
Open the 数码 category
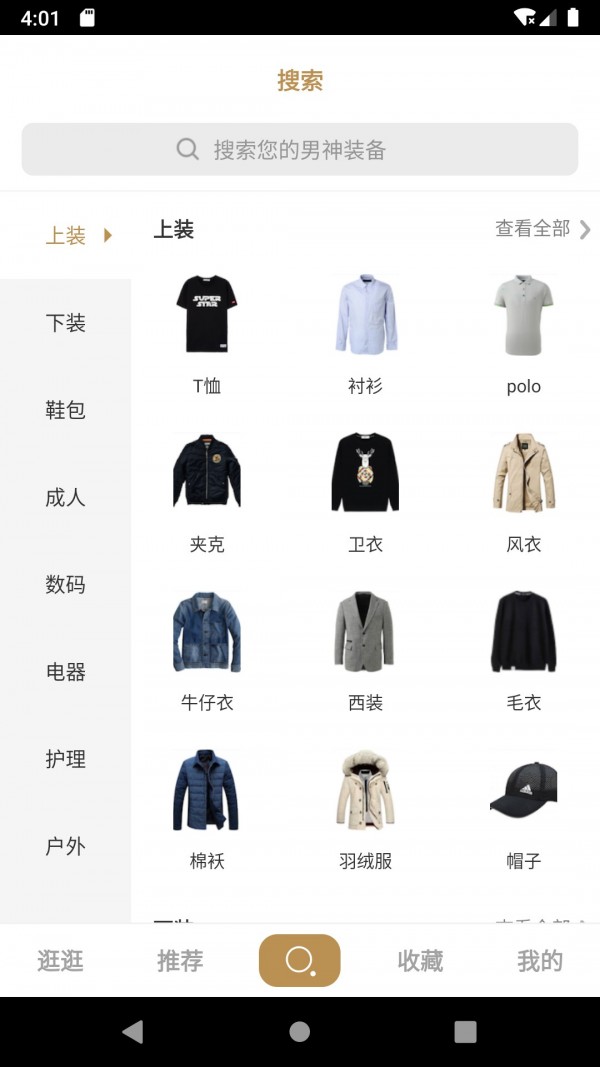(x=66, y=584)
